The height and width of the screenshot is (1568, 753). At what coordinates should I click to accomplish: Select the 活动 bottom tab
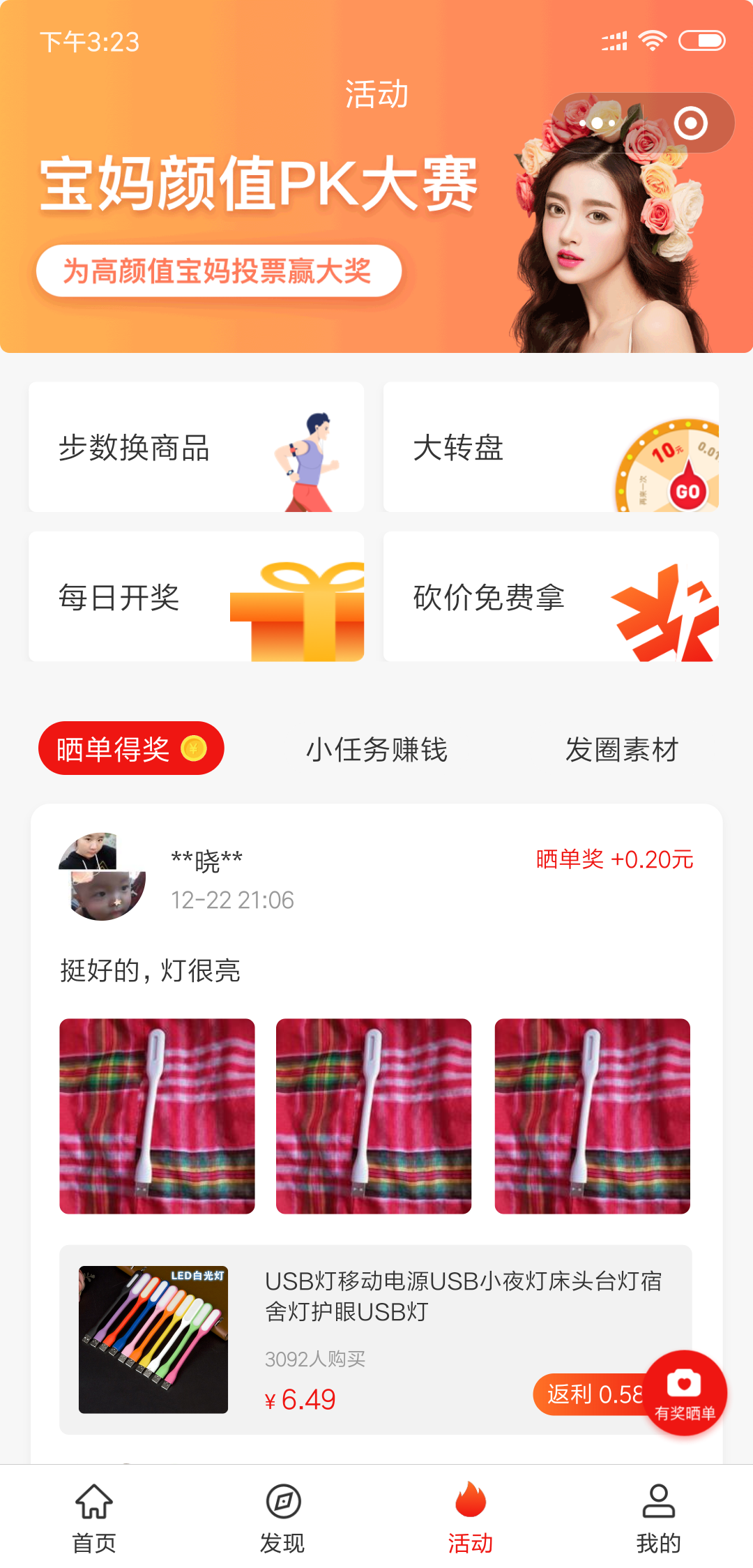471,1518
